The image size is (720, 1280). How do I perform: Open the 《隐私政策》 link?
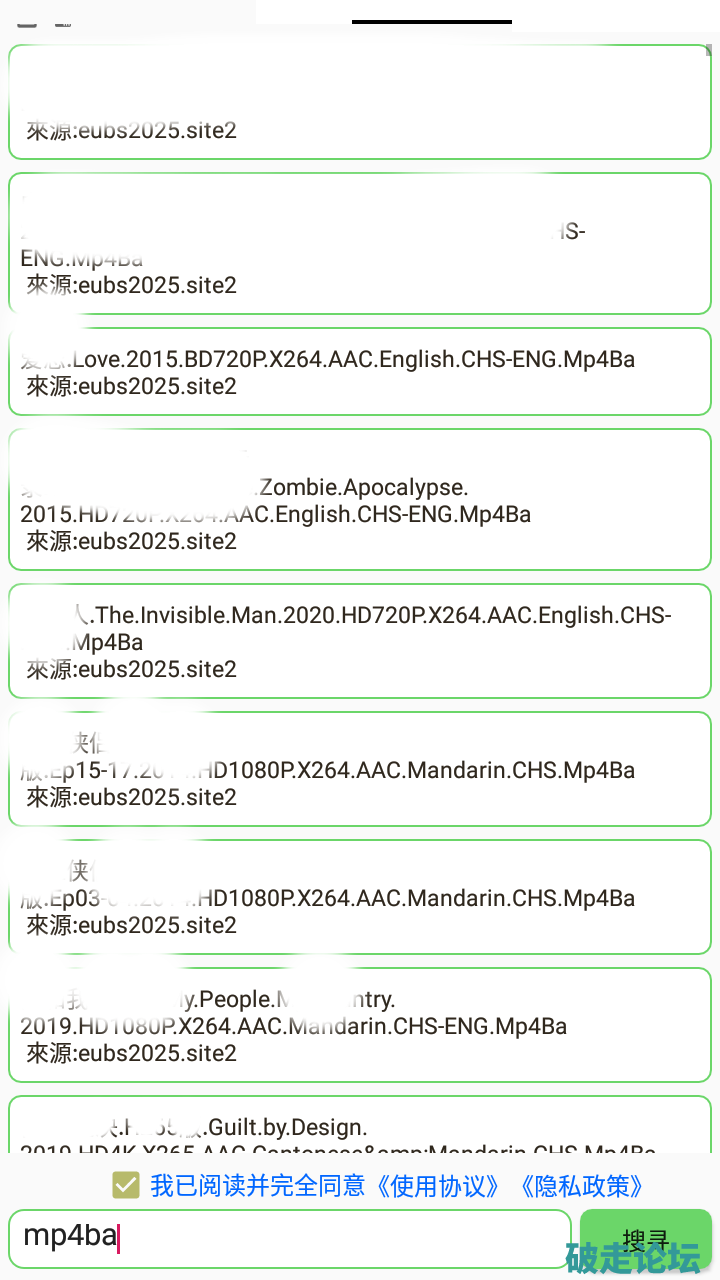pos(582,1186)
